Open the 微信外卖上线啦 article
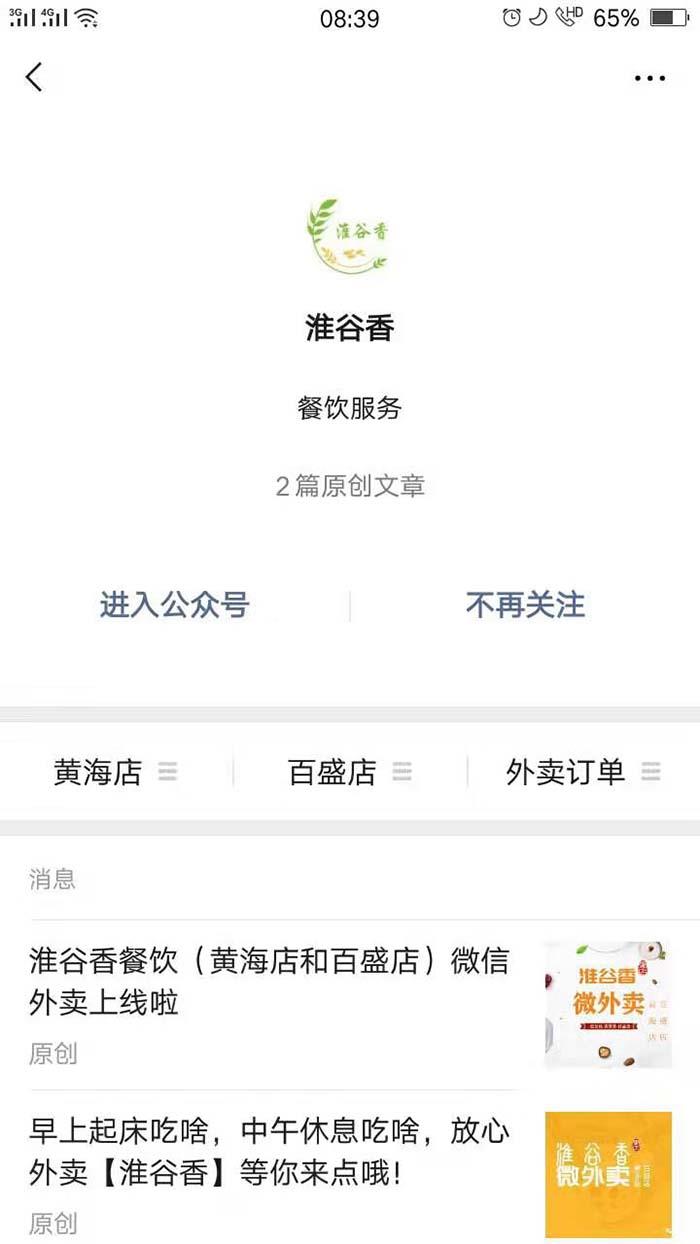Image resolution: width=700 pixels, height=1244 pixels. [350, 1005]
